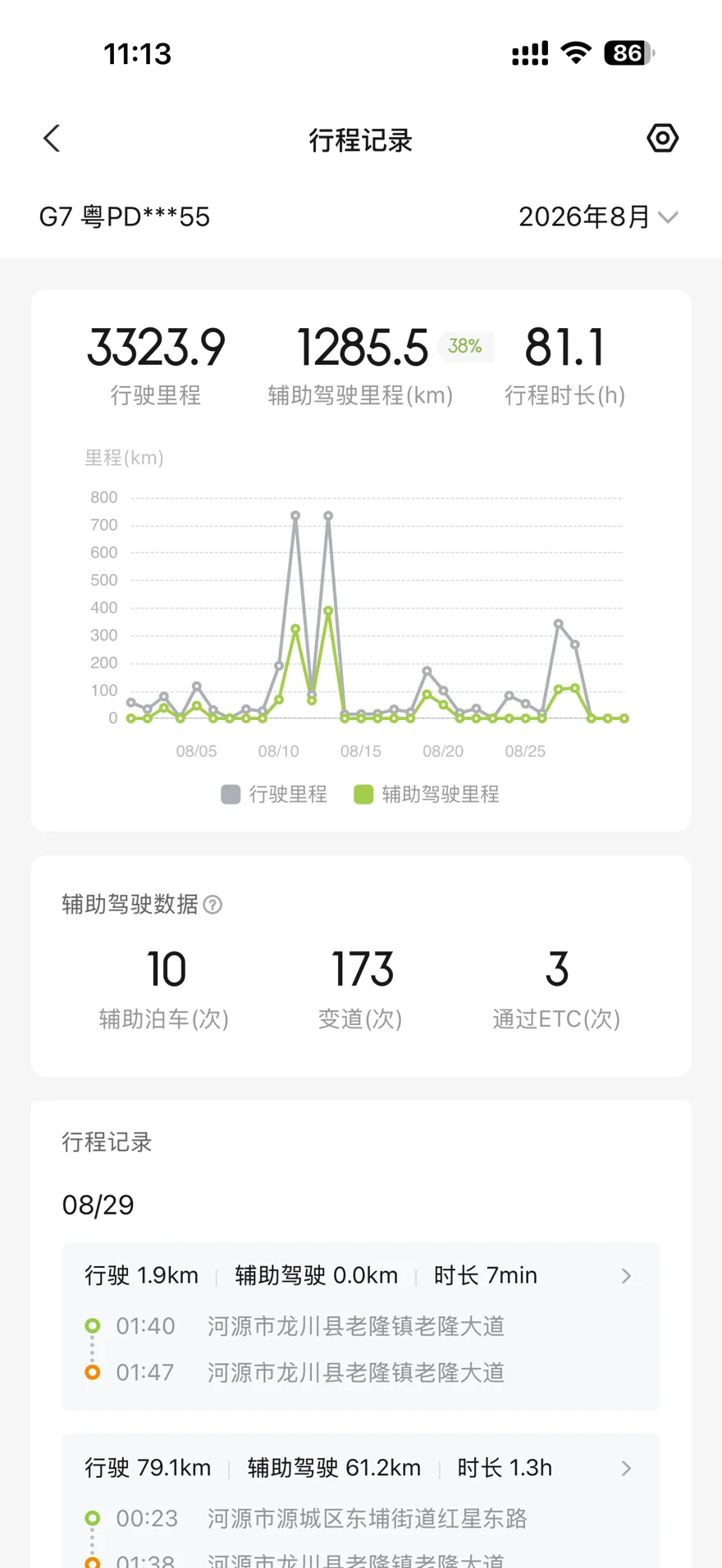Open the 1.9km trip record

(x=361, y=1326)
